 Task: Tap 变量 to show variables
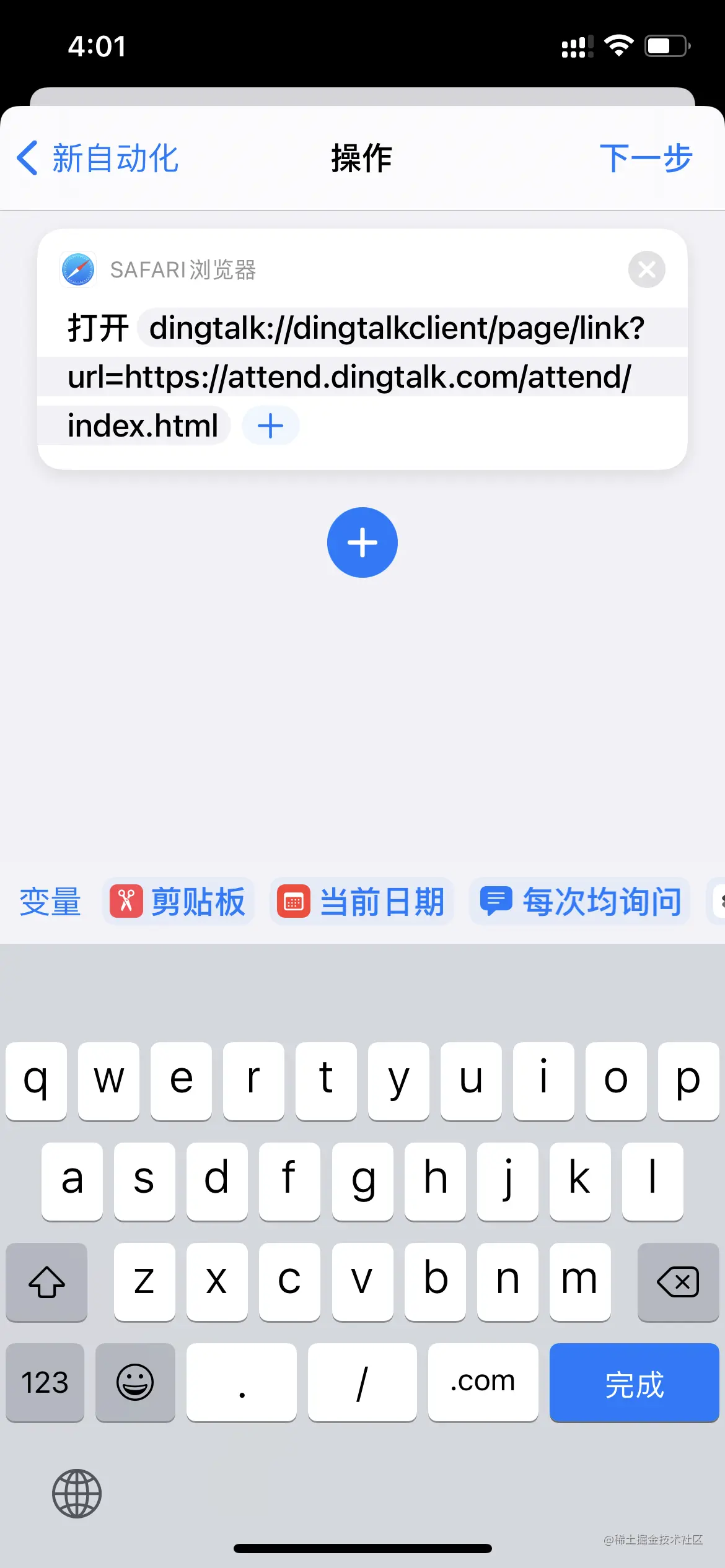click(50, 902)
